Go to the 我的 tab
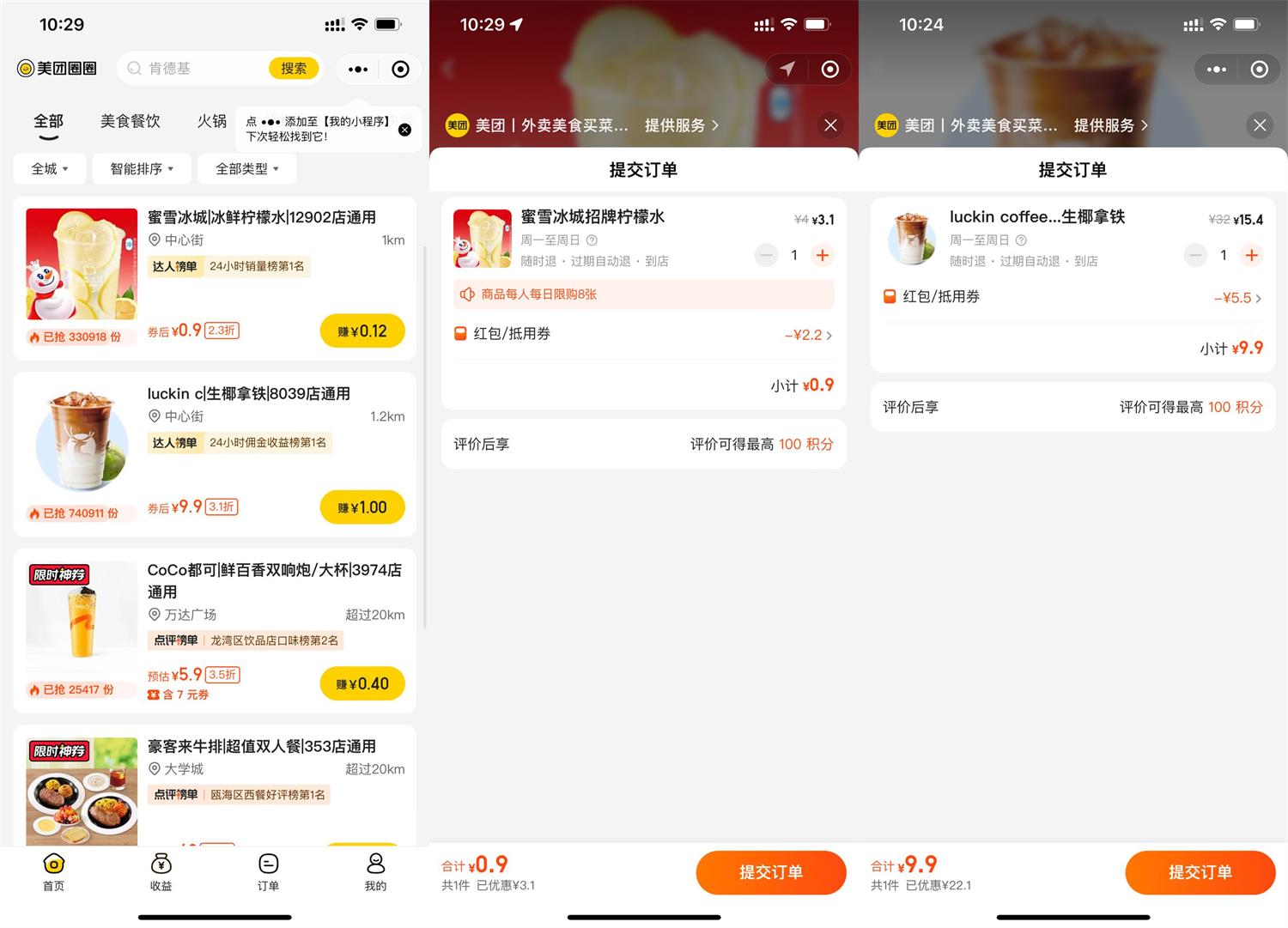Viewport: 1288px width, 928px height. coord(375,871)
